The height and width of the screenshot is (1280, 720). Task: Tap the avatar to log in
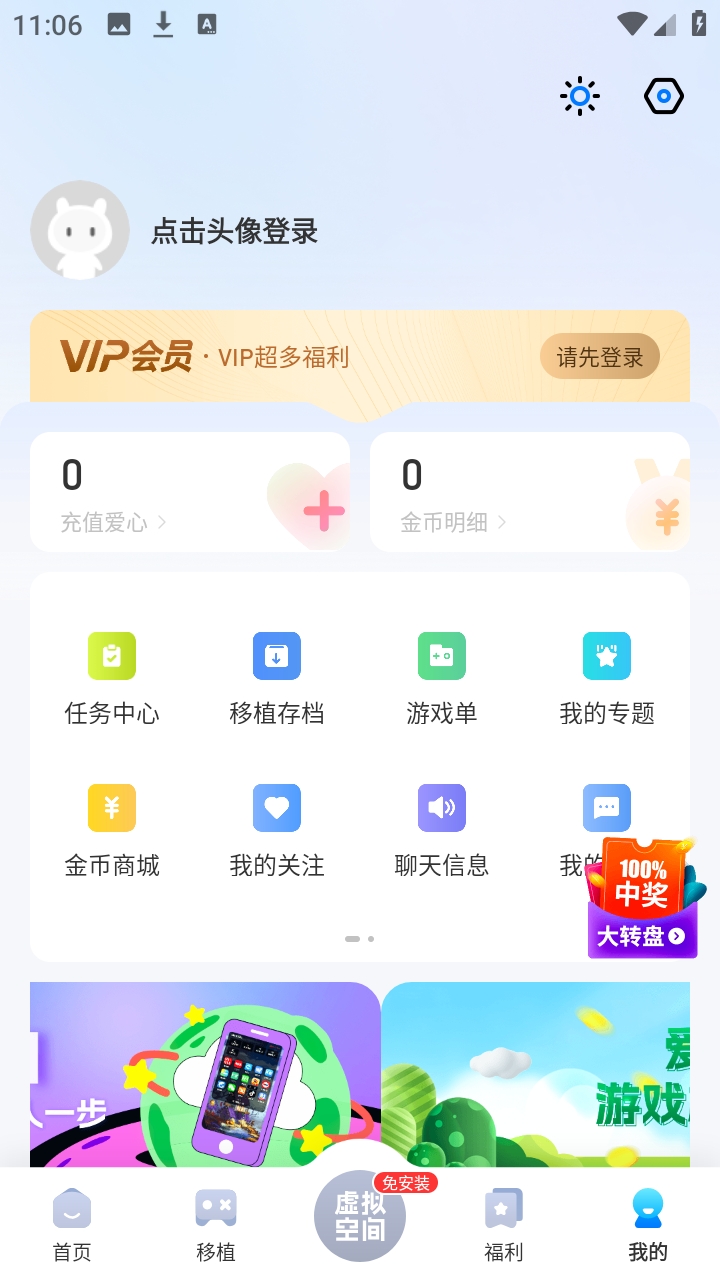(x=80, y=231)
